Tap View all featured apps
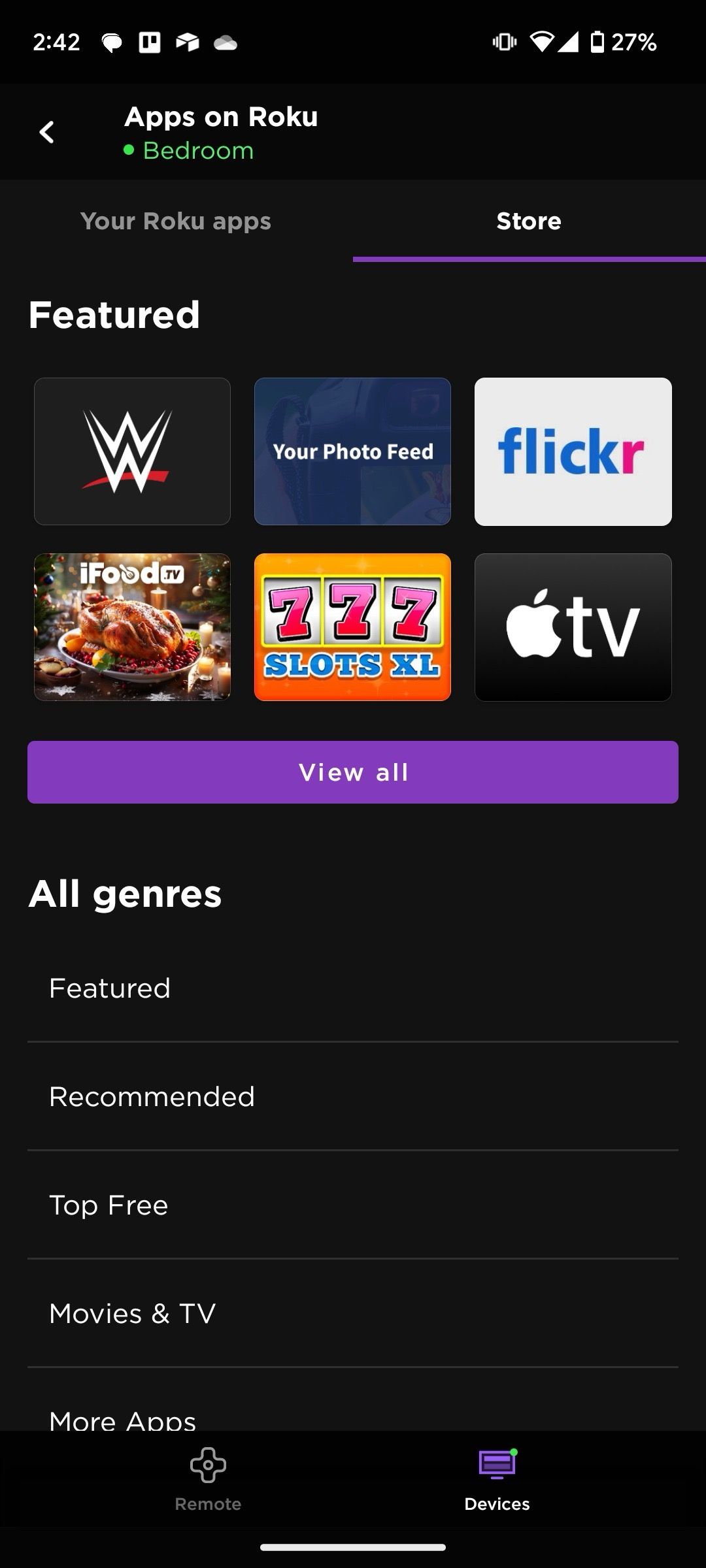Screen dimensions: 706x1568 click(x=352, y=772)
